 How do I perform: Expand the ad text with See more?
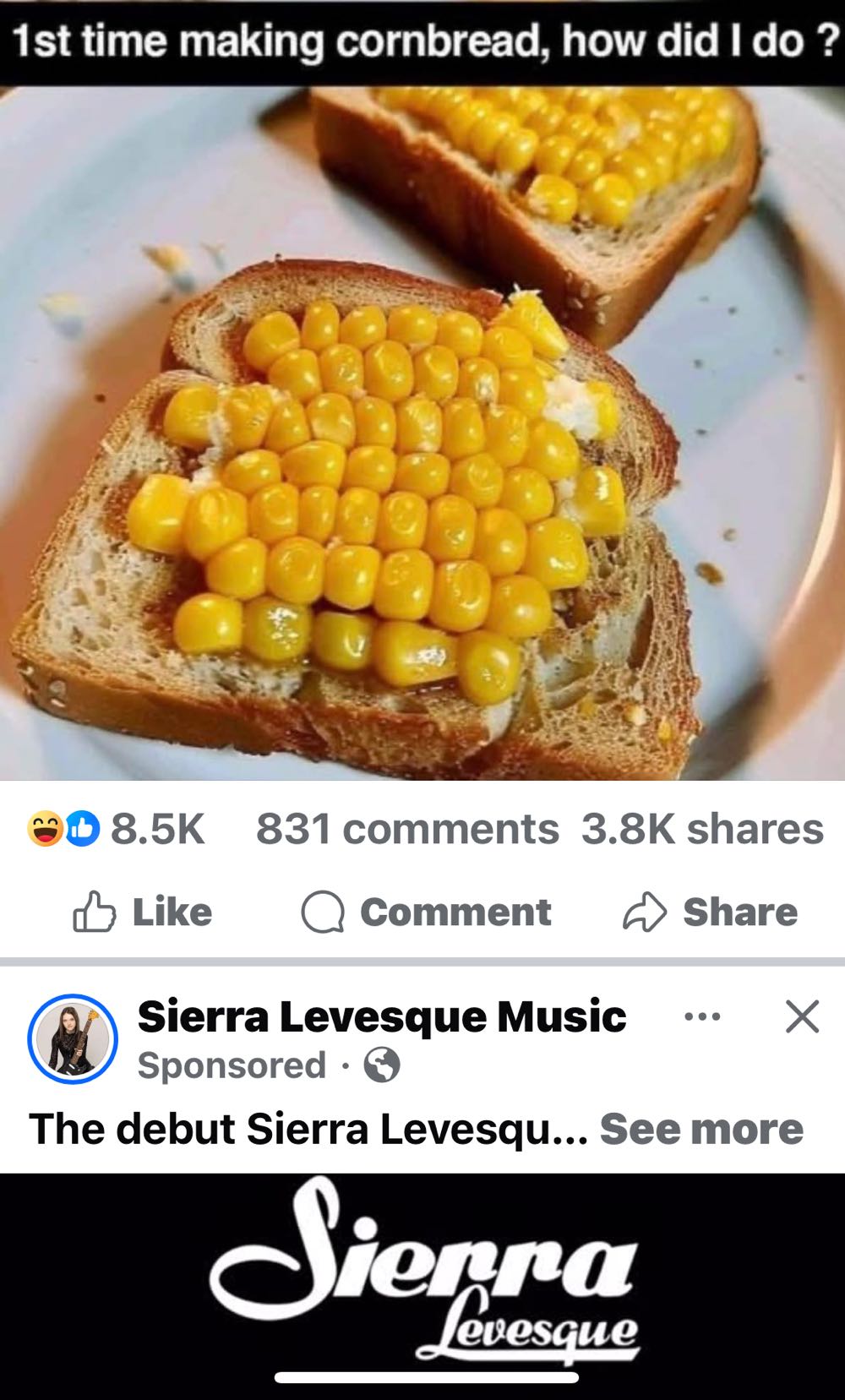(701, 1129)
